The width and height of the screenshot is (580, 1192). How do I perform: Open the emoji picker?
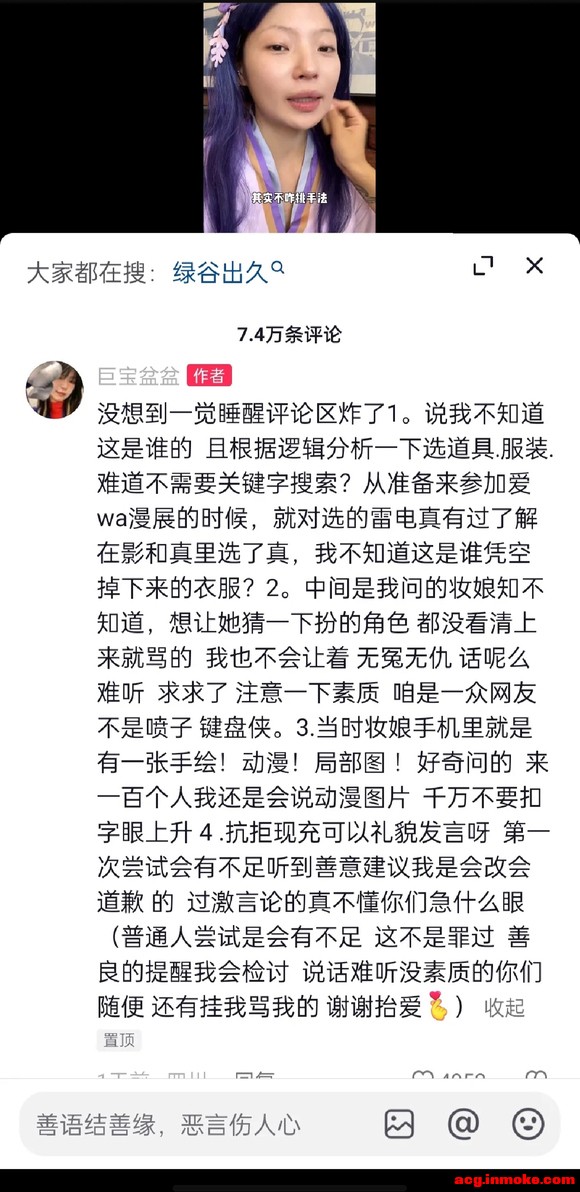click(528, 1124)
